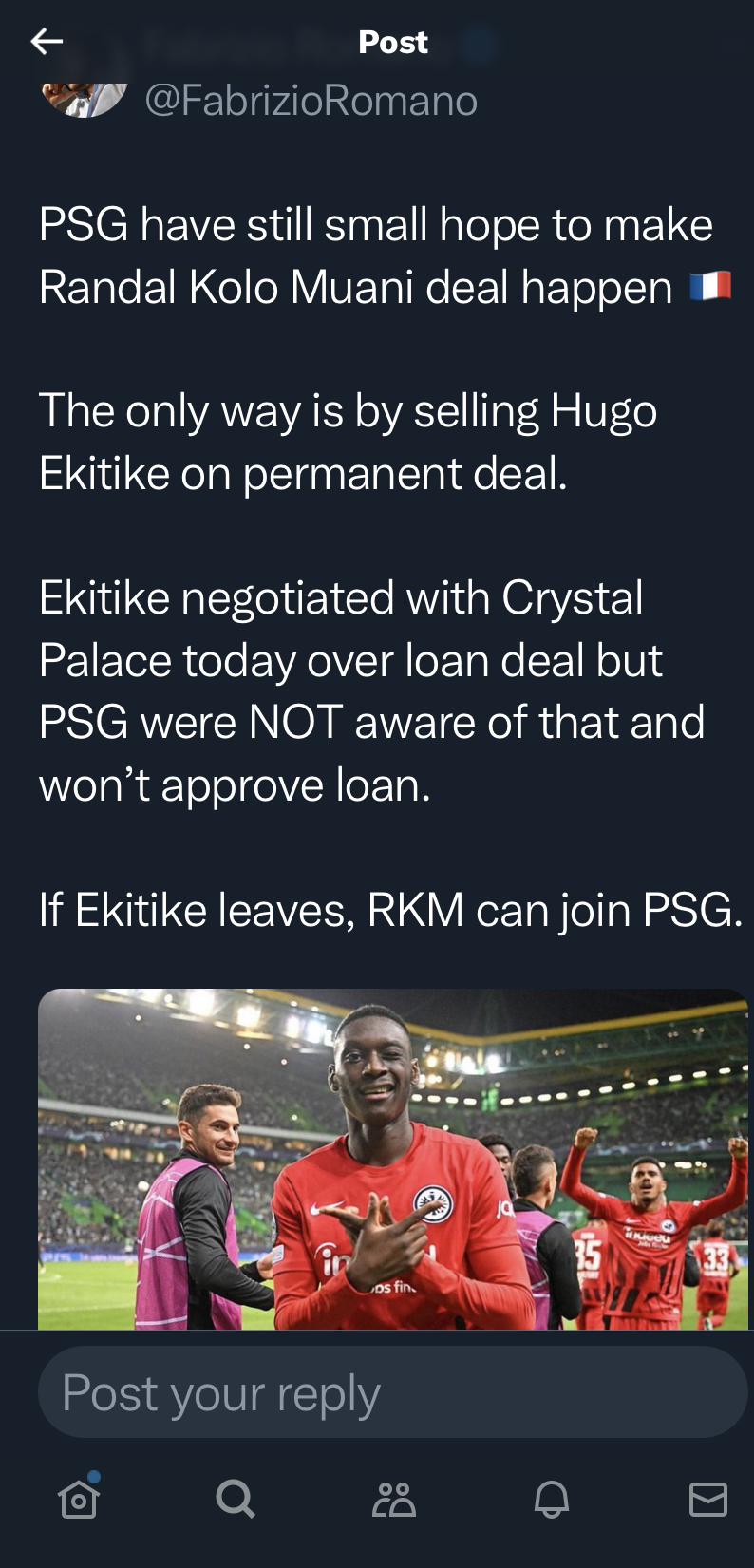This screenshot has height=1568, width=754.
Task: Open the Search tab
Action: 236,1500
